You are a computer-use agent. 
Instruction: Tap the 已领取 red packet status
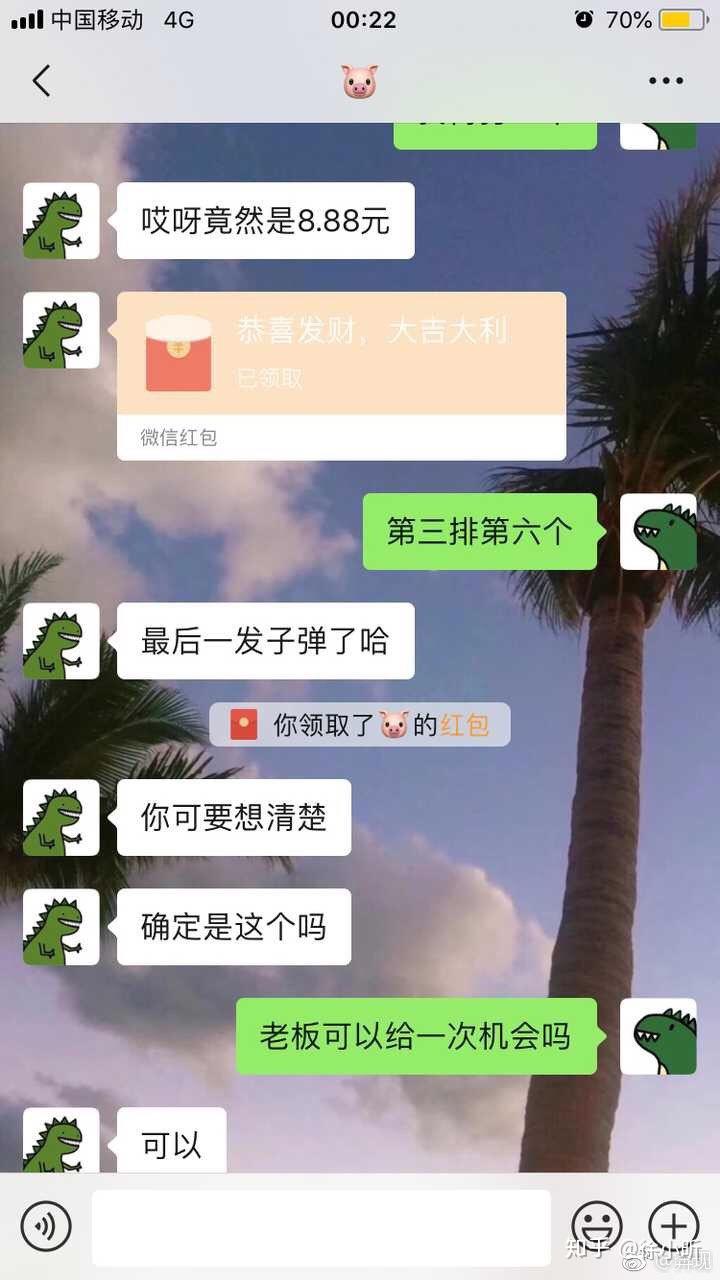[x=270, y=381]
